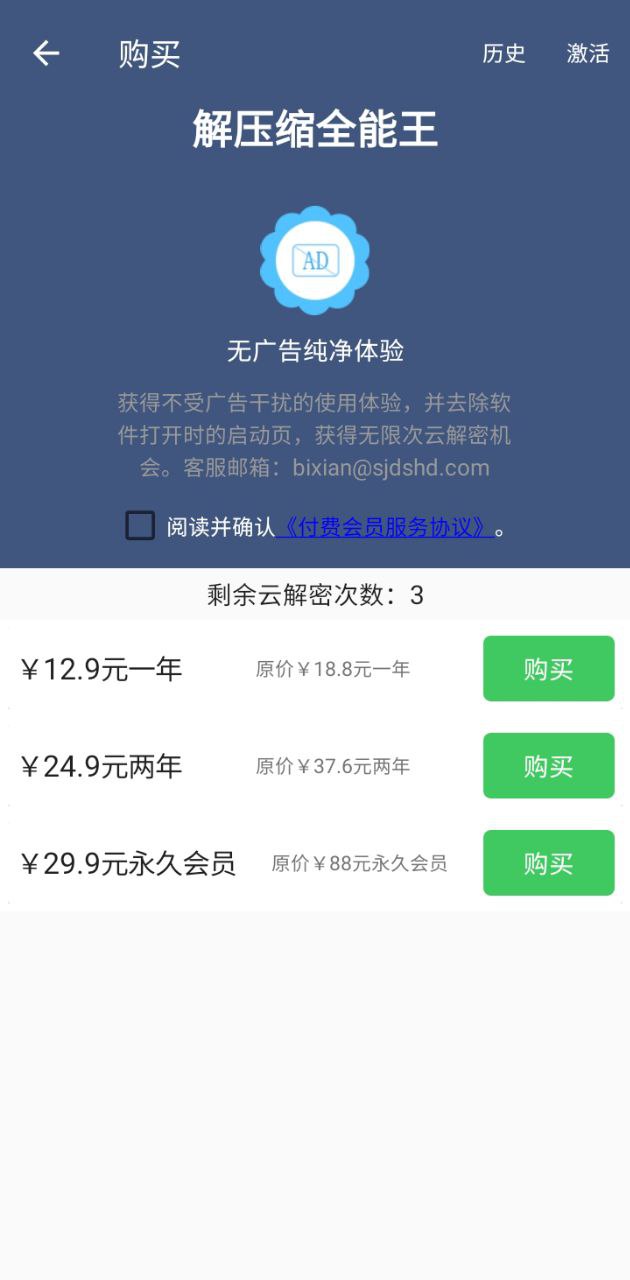
Task: Check the 阅读并确认 agreement checkbox
Action: click(x=140, y=525)
